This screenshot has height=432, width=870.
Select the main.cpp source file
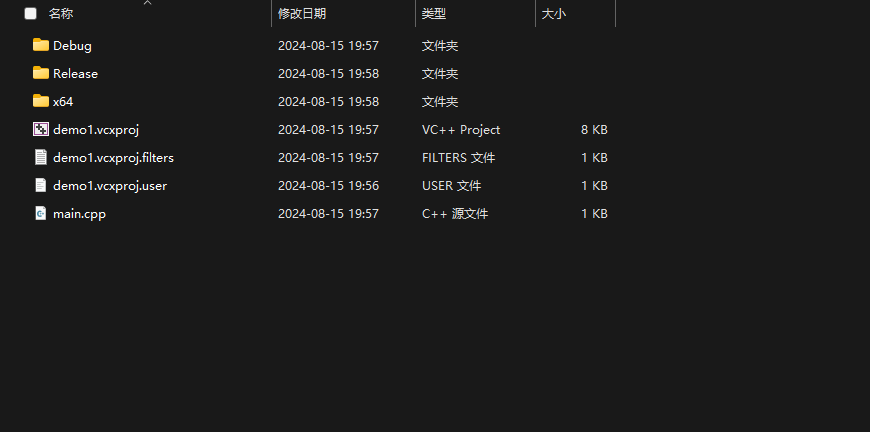[79, 214]
